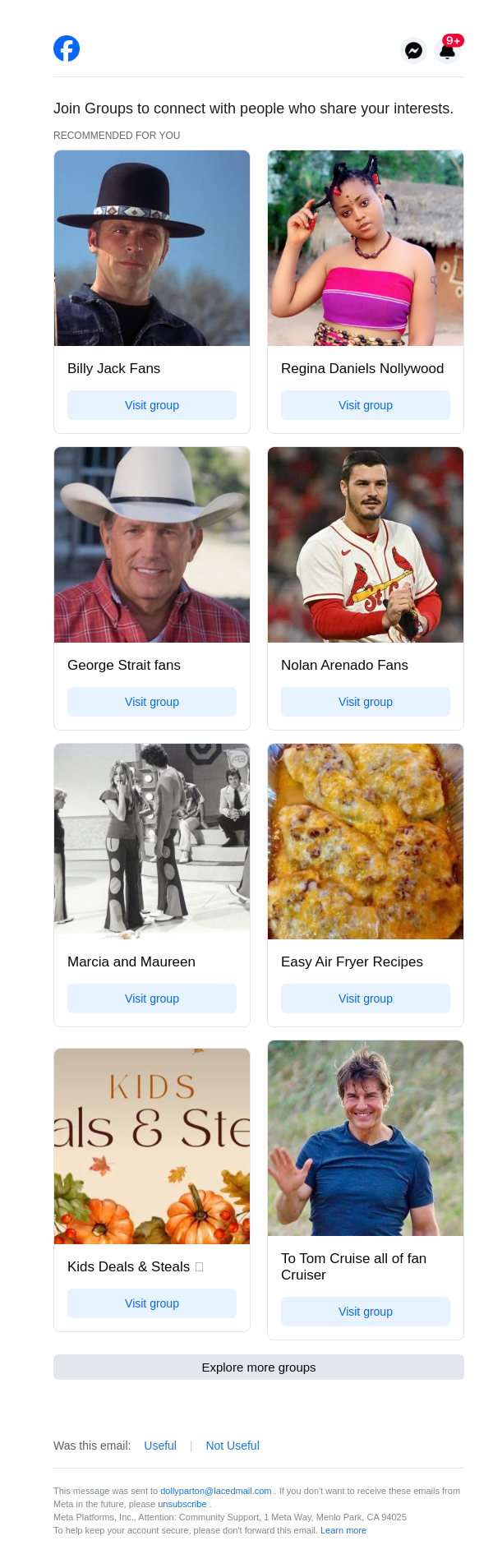Screen dimensions: 493x1568
Task: Tap Explore more groups
Action: [259, 1367]
